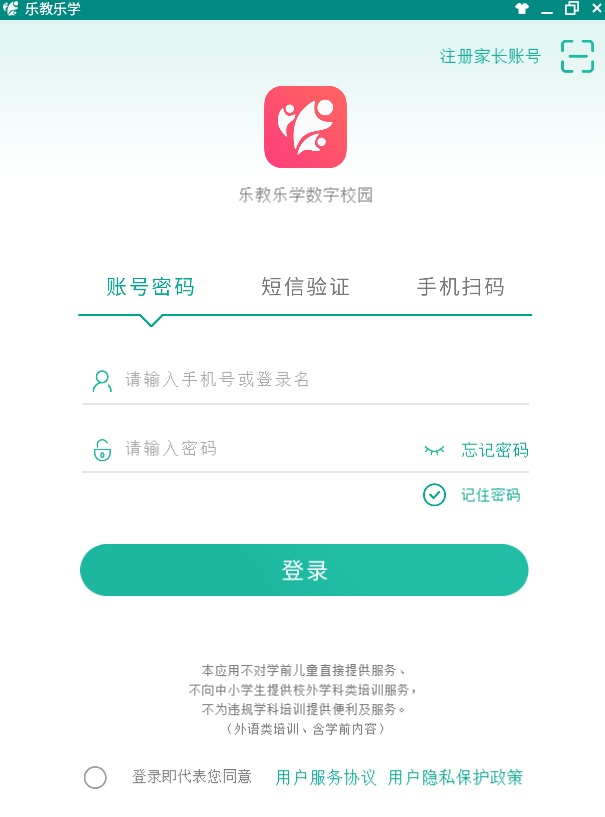This screenshot has width=605, height=817.
Task: Switch to the 手机扫码 tab
Action: pyautogui.click(x=460, y=287)
